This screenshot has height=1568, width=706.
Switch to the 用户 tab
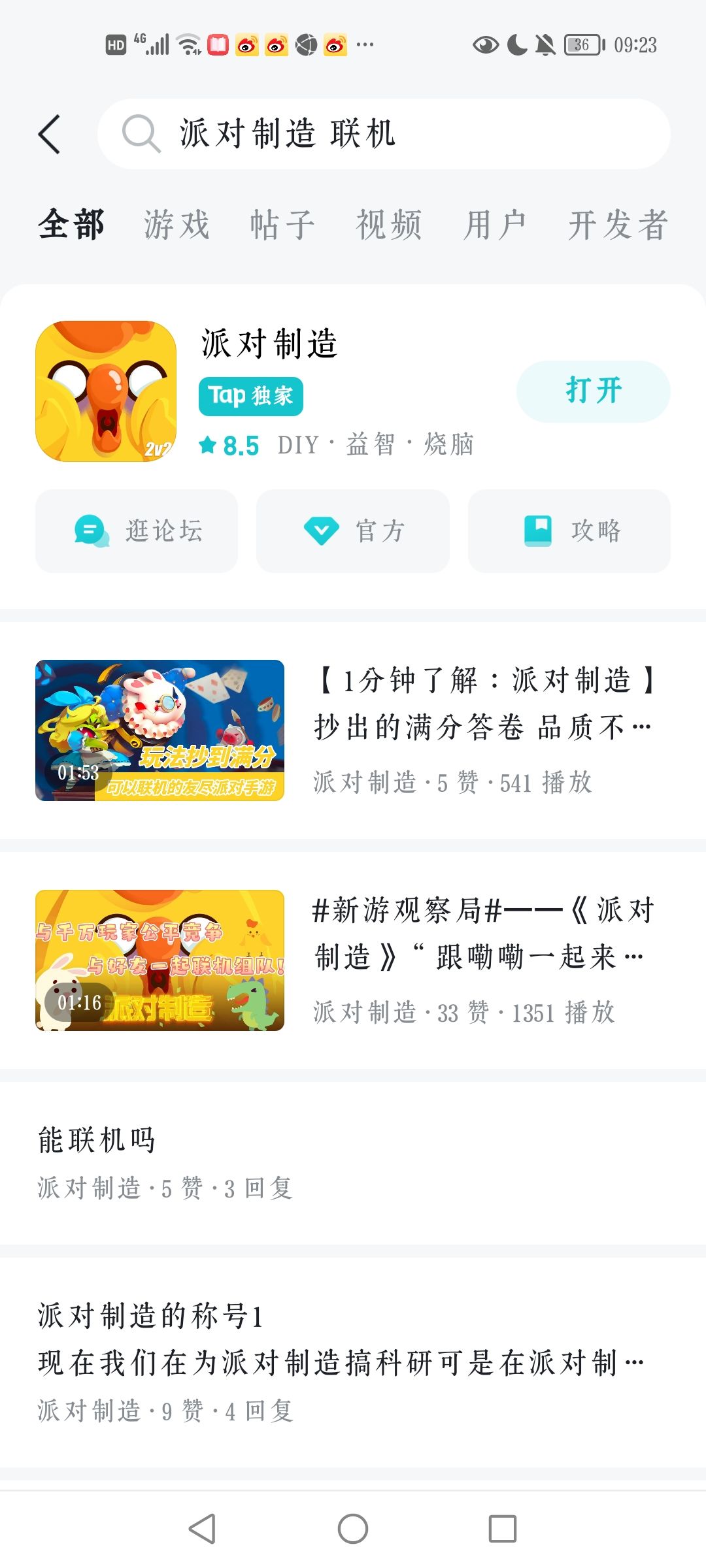(x=495, y=225)
